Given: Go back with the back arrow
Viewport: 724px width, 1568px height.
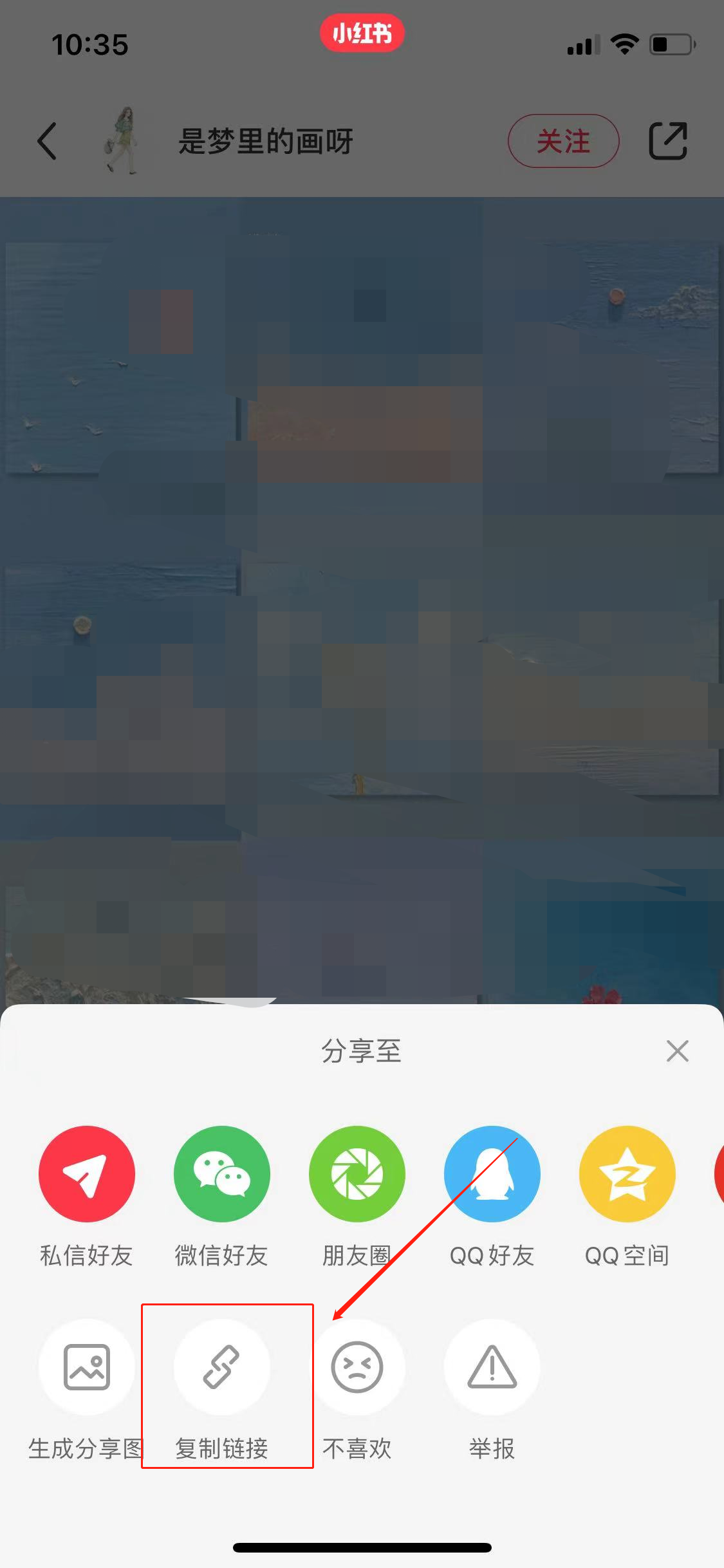Looking at the screenshot, I should click(x=47, y=141).
